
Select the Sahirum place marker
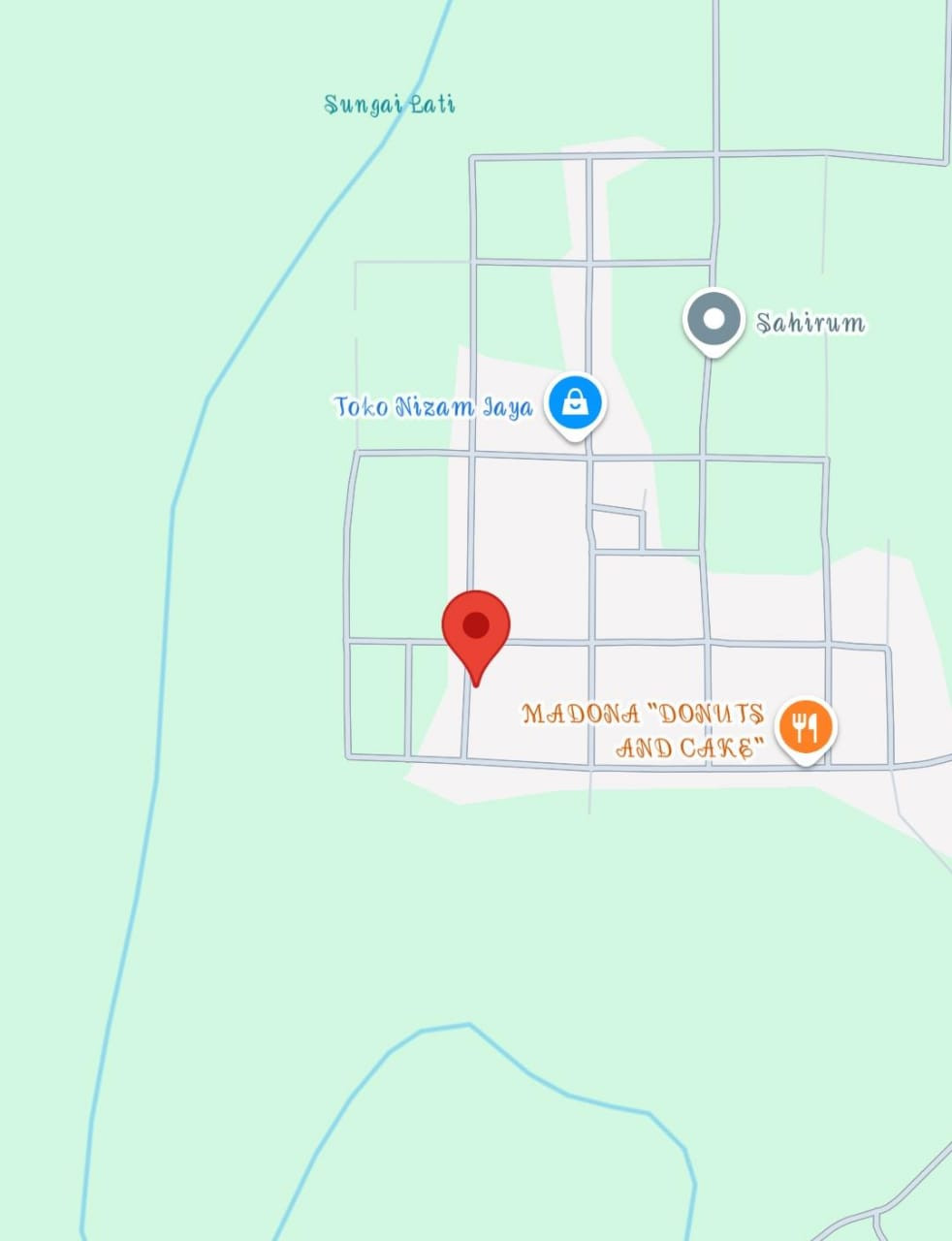coord(714,319)
